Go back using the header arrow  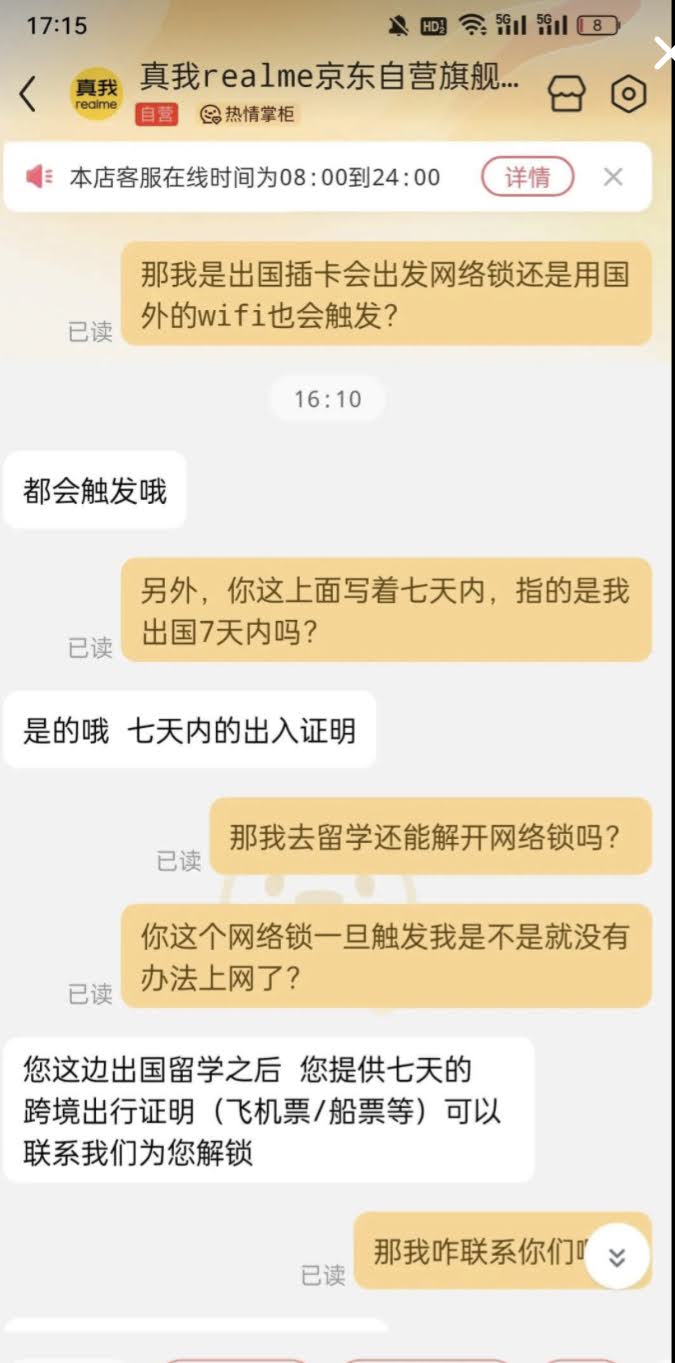click(28, 94)
